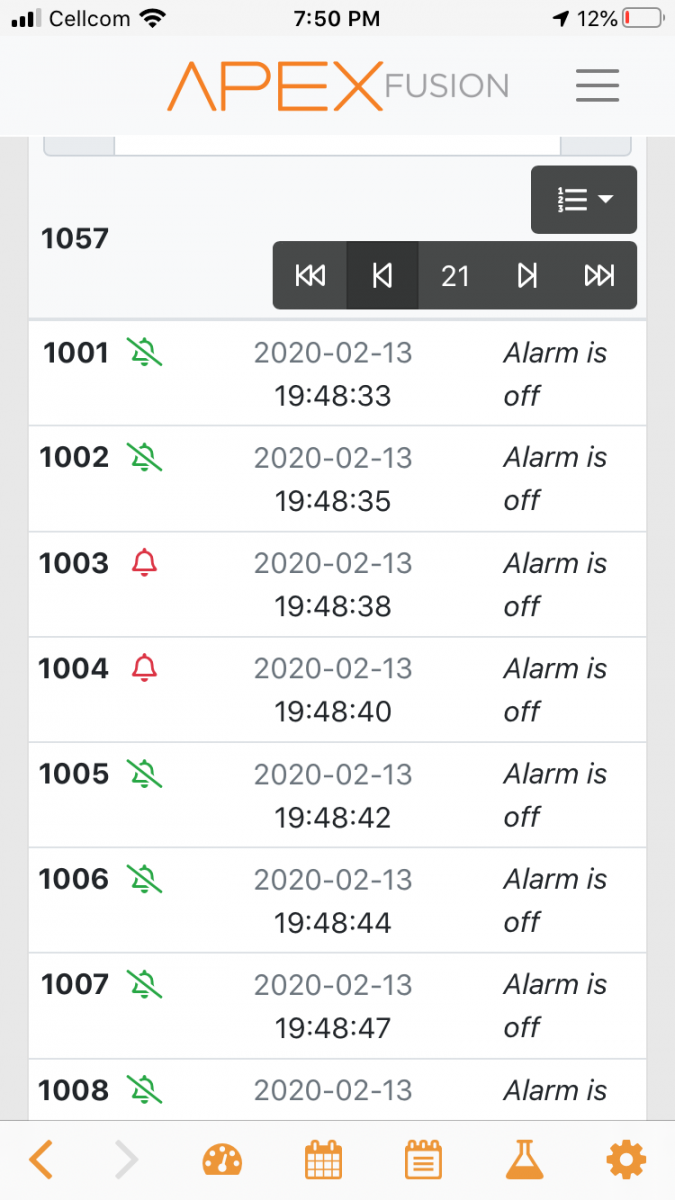675x1200 pixels.
Task: Open the settings gear
Action: (x=626, y=1160)
